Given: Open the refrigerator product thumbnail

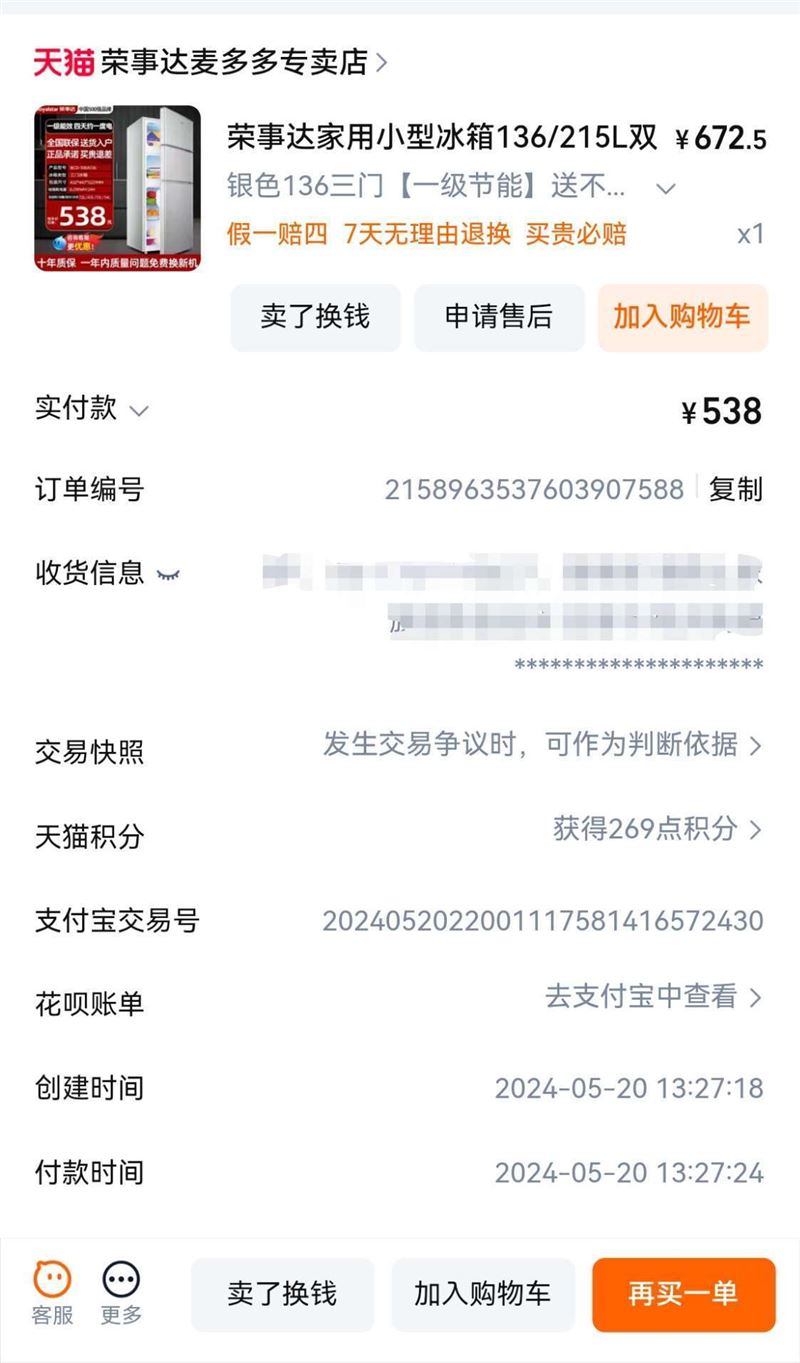Looking at the screenshot, I should pyautogui.click(x=117, y=188).
